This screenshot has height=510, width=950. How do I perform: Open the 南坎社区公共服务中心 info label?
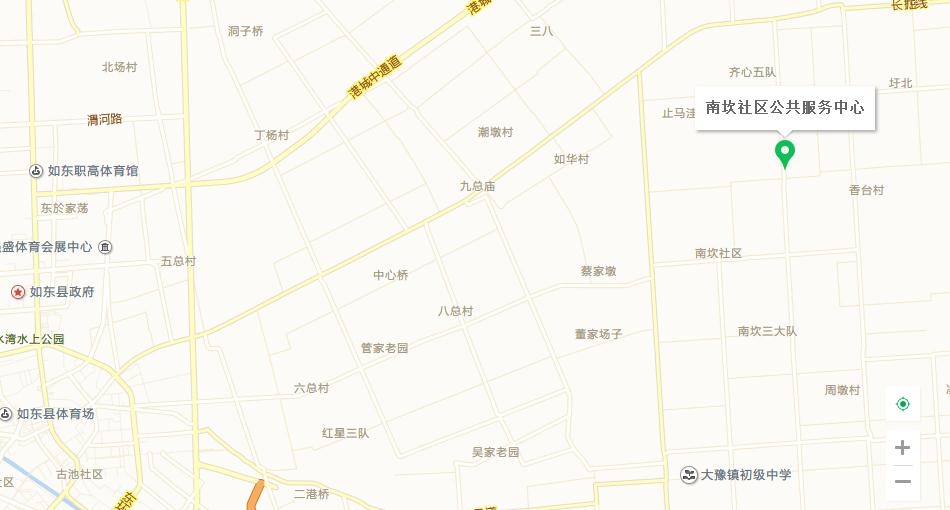(785, 108)
